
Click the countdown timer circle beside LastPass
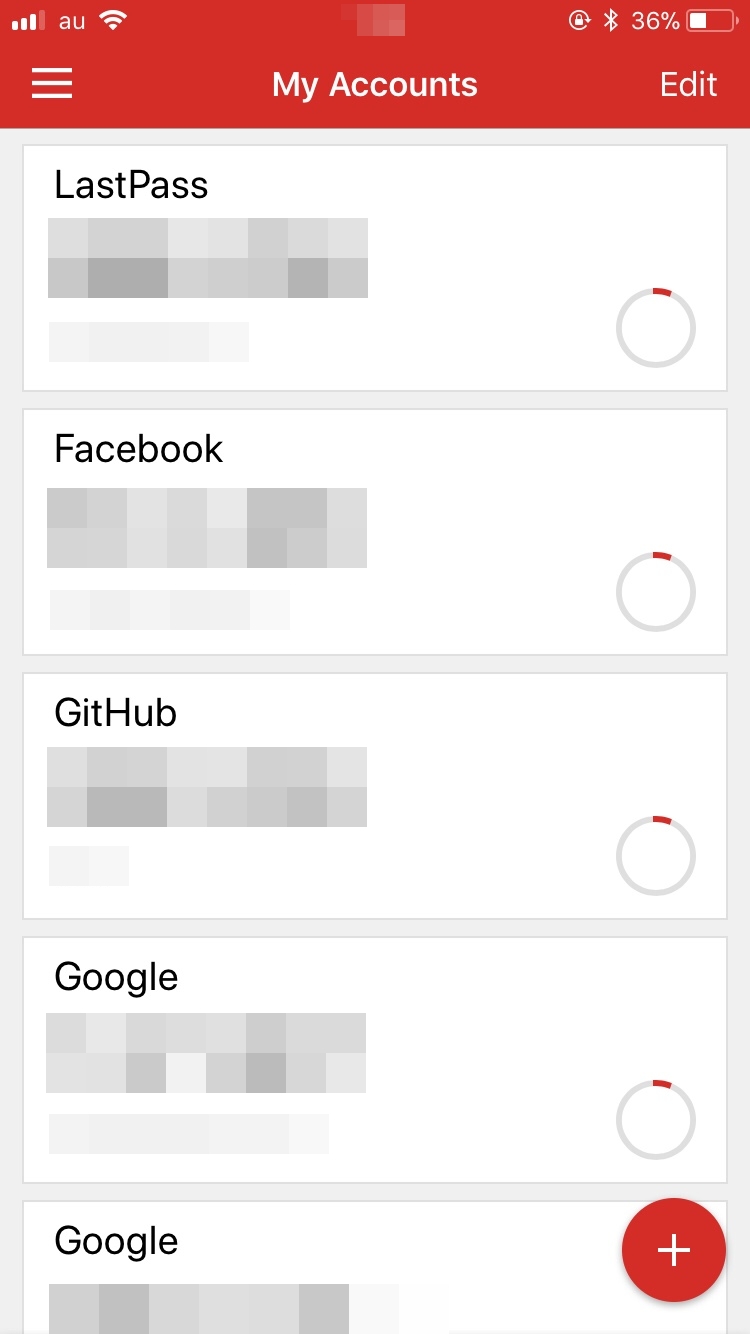click(656, 328)
